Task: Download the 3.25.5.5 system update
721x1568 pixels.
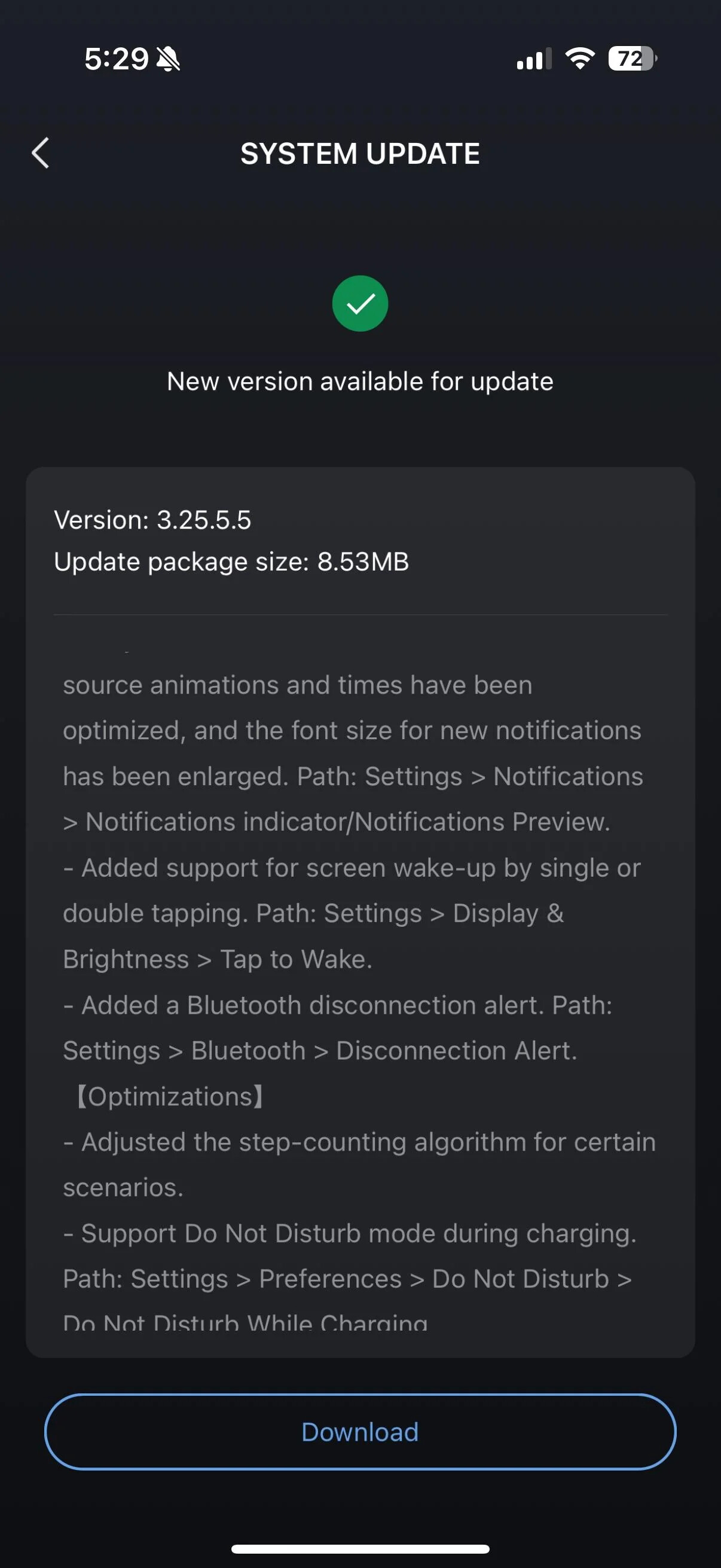Action: [360, 1432]
